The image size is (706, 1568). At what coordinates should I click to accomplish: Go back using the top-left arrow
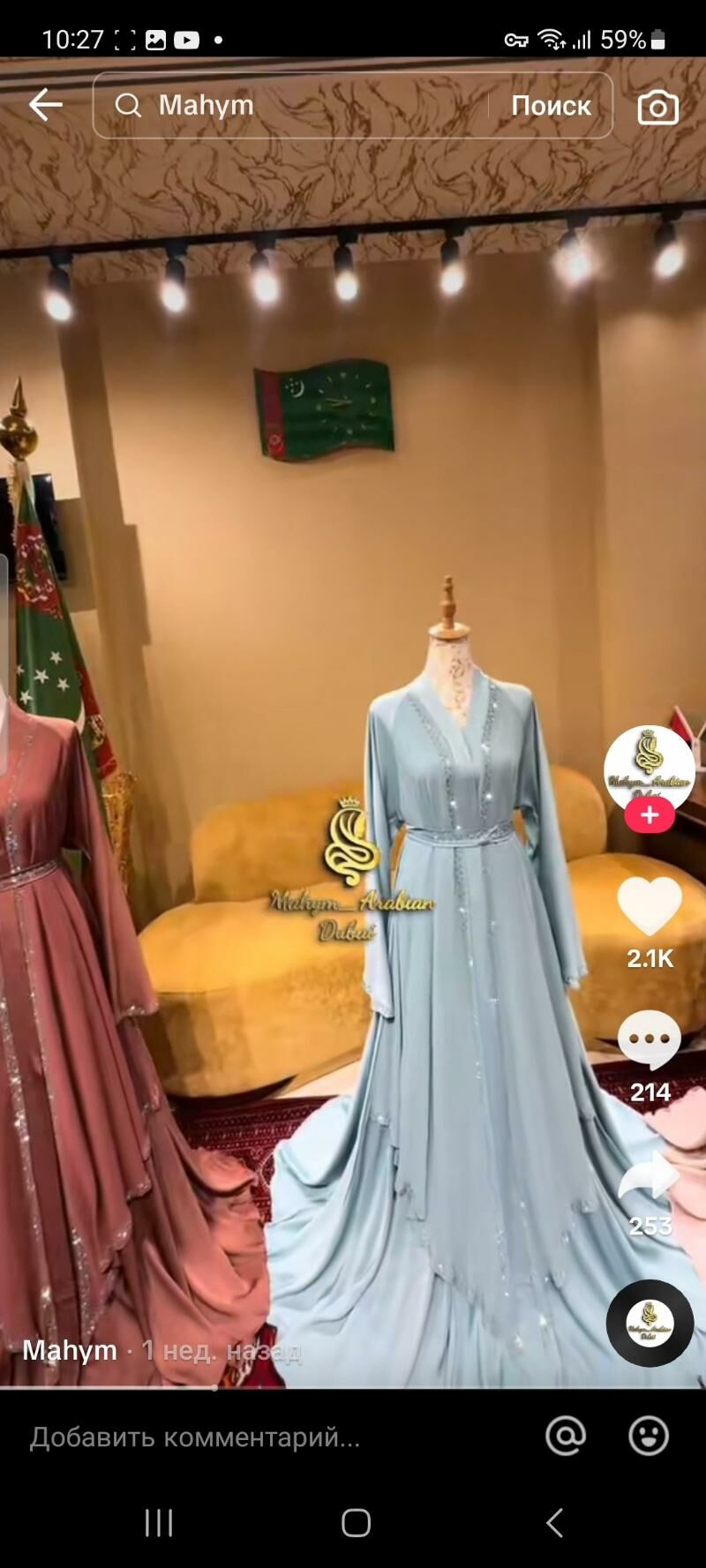[46, 105]
